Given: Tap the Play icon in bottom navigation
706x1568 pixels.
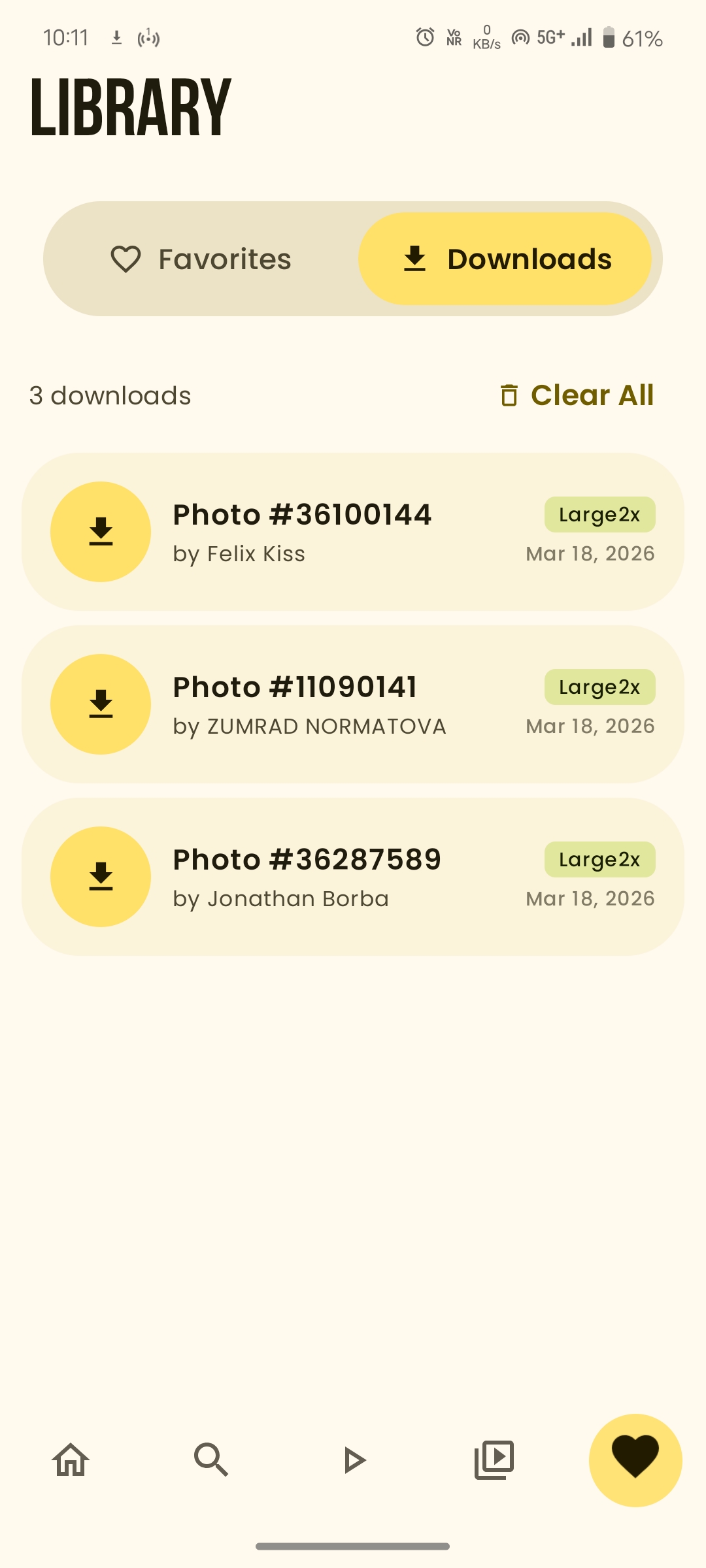Looking at the screenshot, I should click(353, 1460).
